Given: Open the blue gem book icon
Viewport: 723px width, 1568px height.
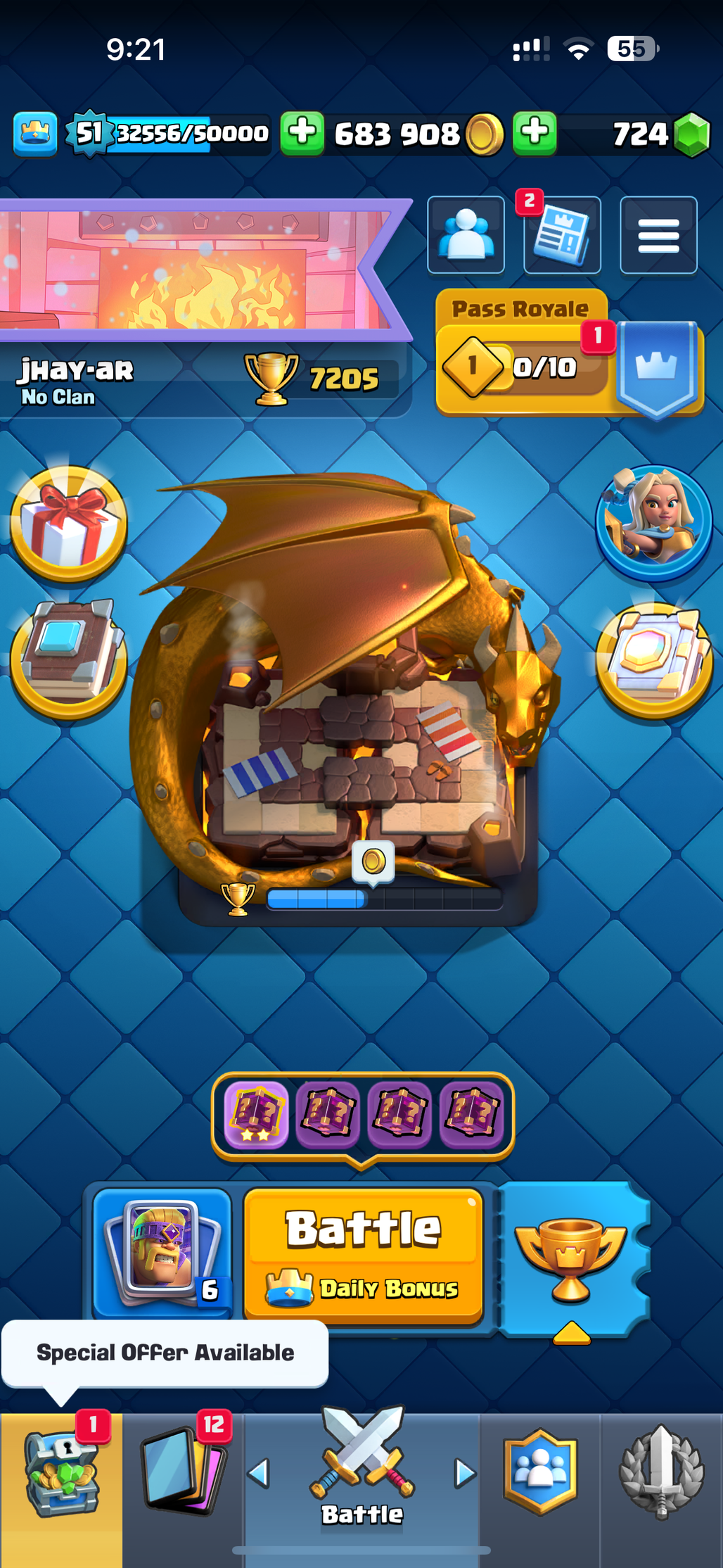Looking at the screenshot, I should coord(69,659).
